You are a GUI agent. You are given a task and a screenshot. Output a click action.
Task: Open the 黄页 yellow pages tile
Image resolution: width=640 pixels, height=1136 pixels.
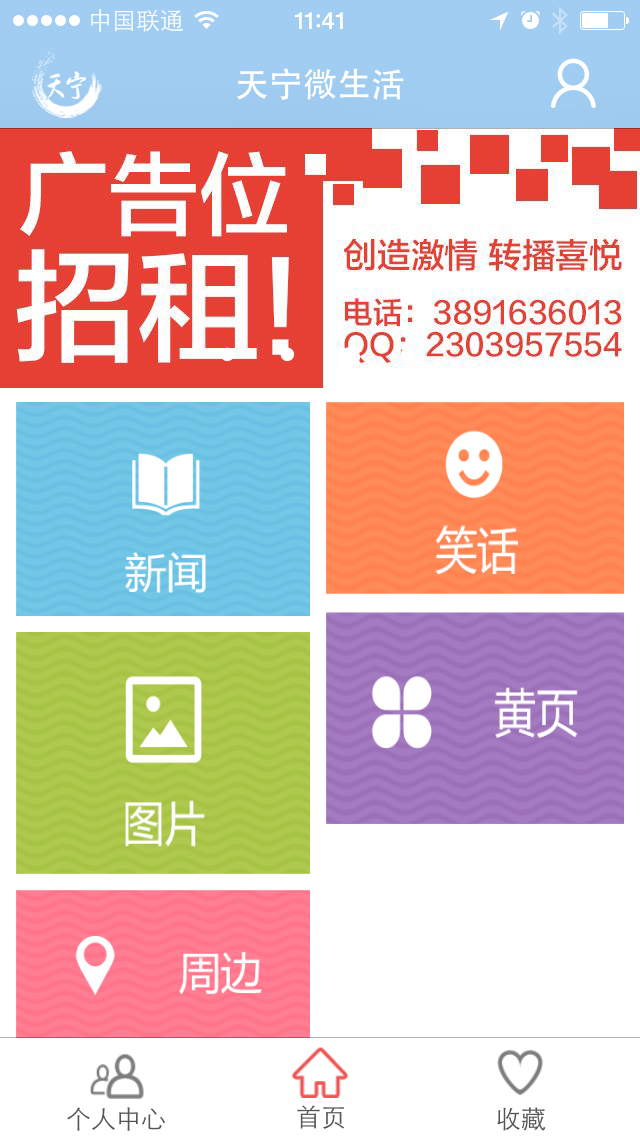pos(475,718)
